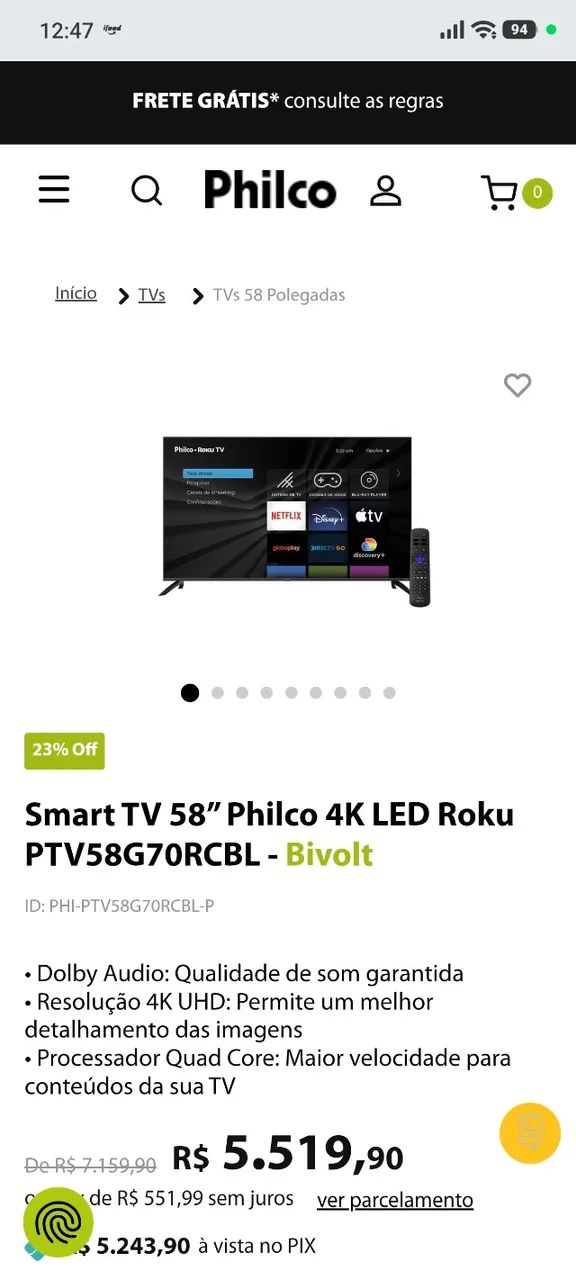Add the TV to favorites with the heart
576x1280 pixels.
pyautogui.click(x=517, y=385)
